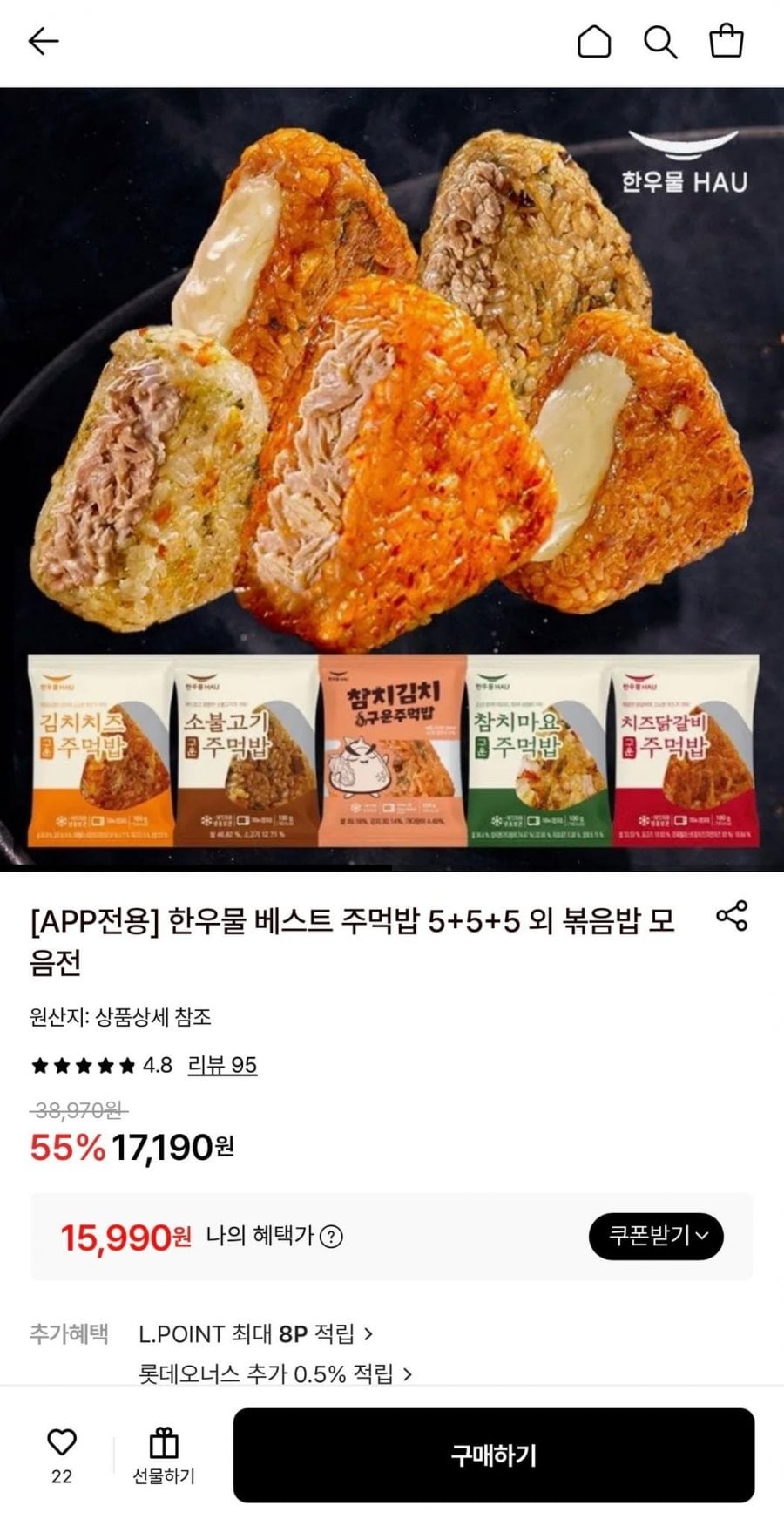The width and height of the screenshot is (784, 1526).
Task: Open the shopping bag cart
Action: click(x=727, y=41)
